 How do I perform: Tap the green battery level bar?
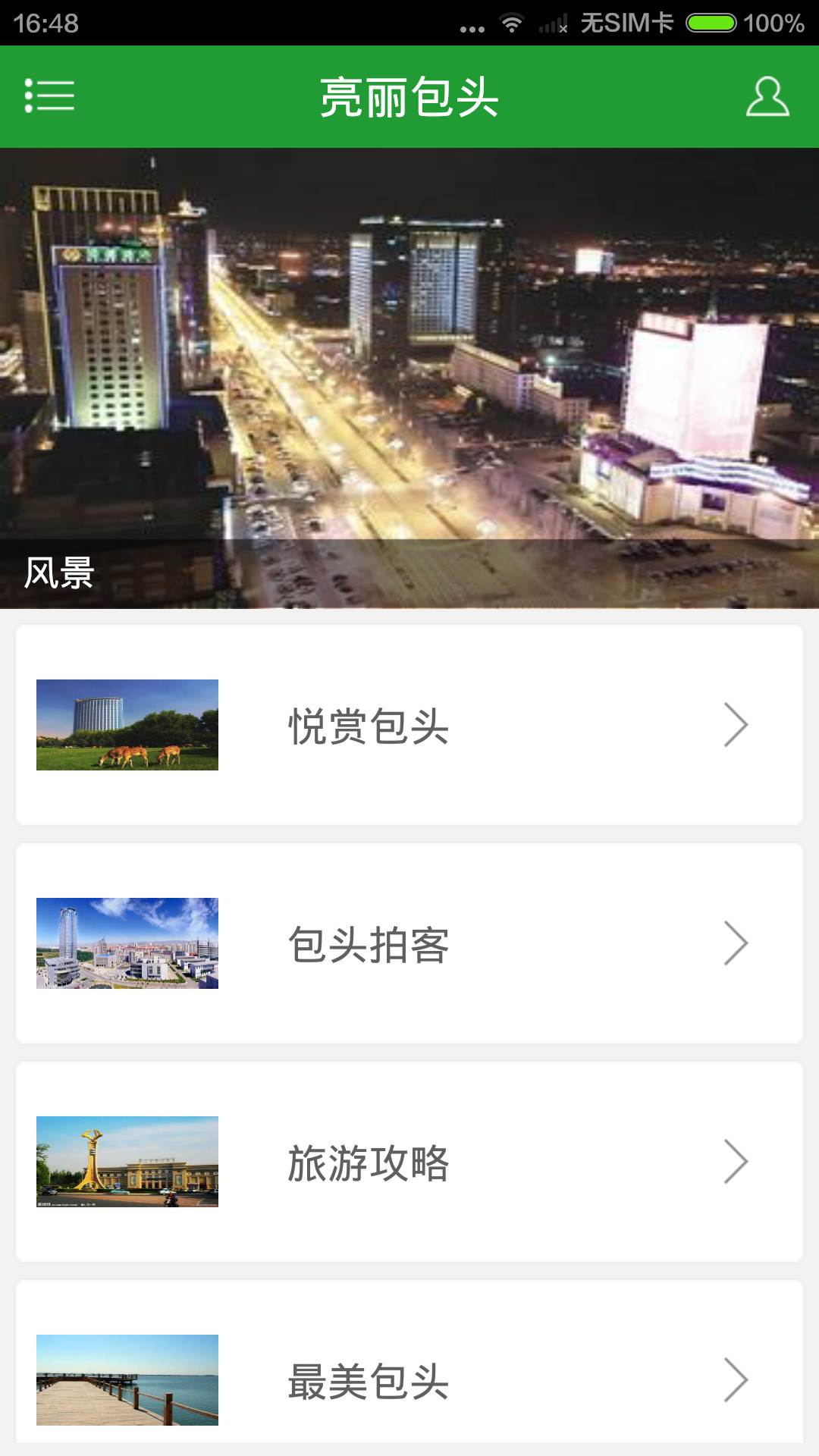pos(709,23)
